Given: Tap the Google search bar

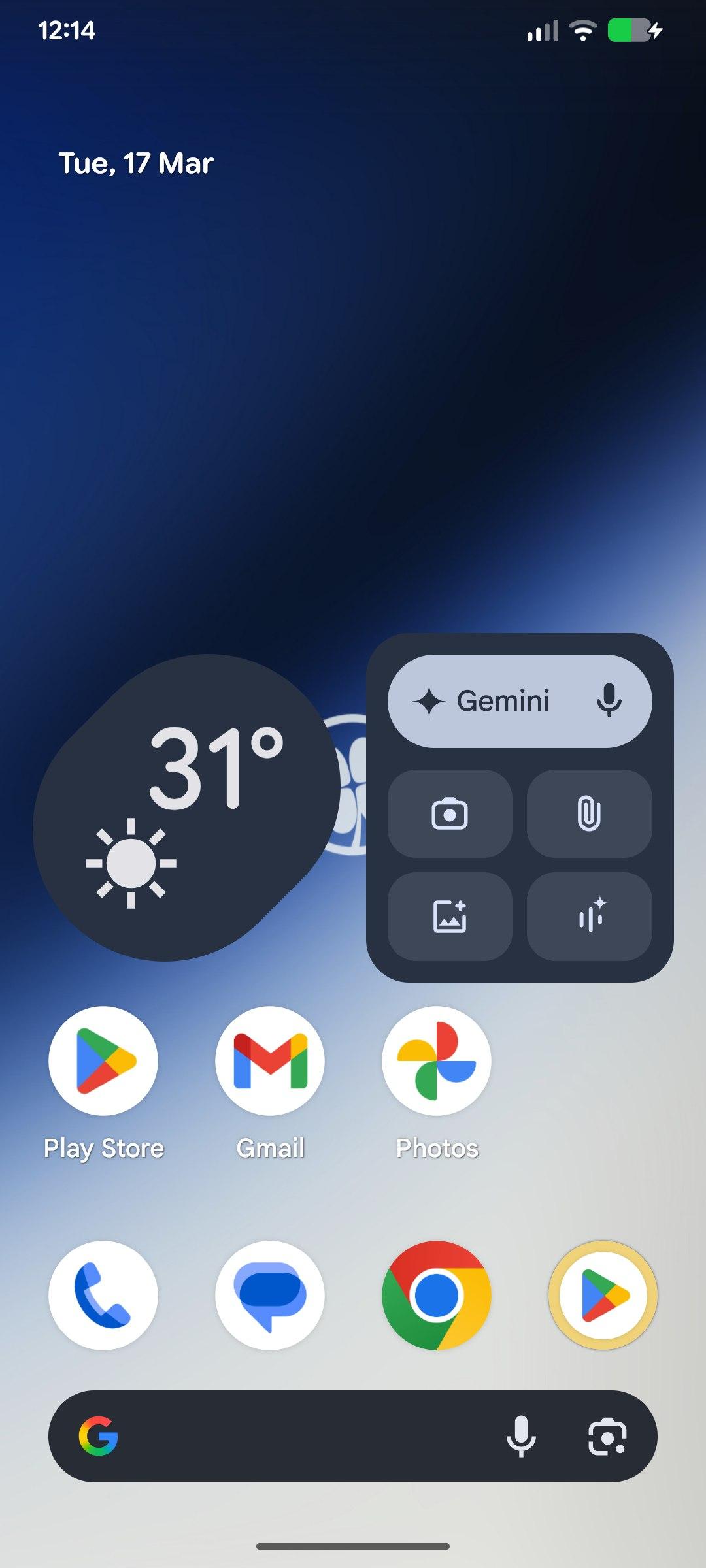Looking at the screenshot, I should click(307, 1436).
